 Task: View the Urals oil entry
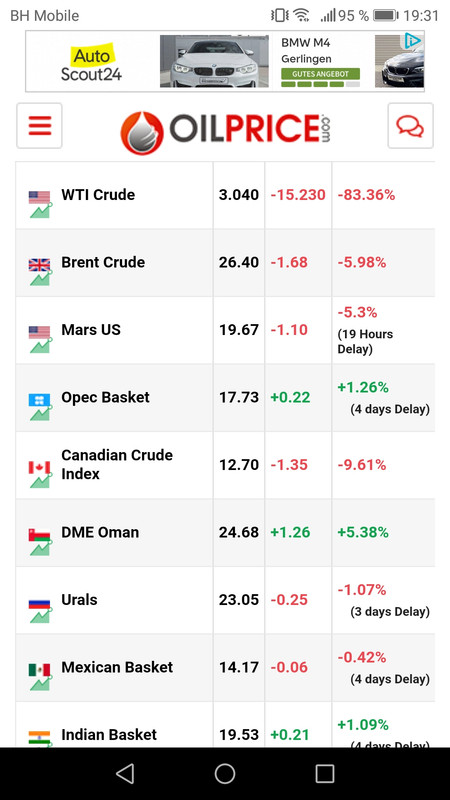click(225, 600)
